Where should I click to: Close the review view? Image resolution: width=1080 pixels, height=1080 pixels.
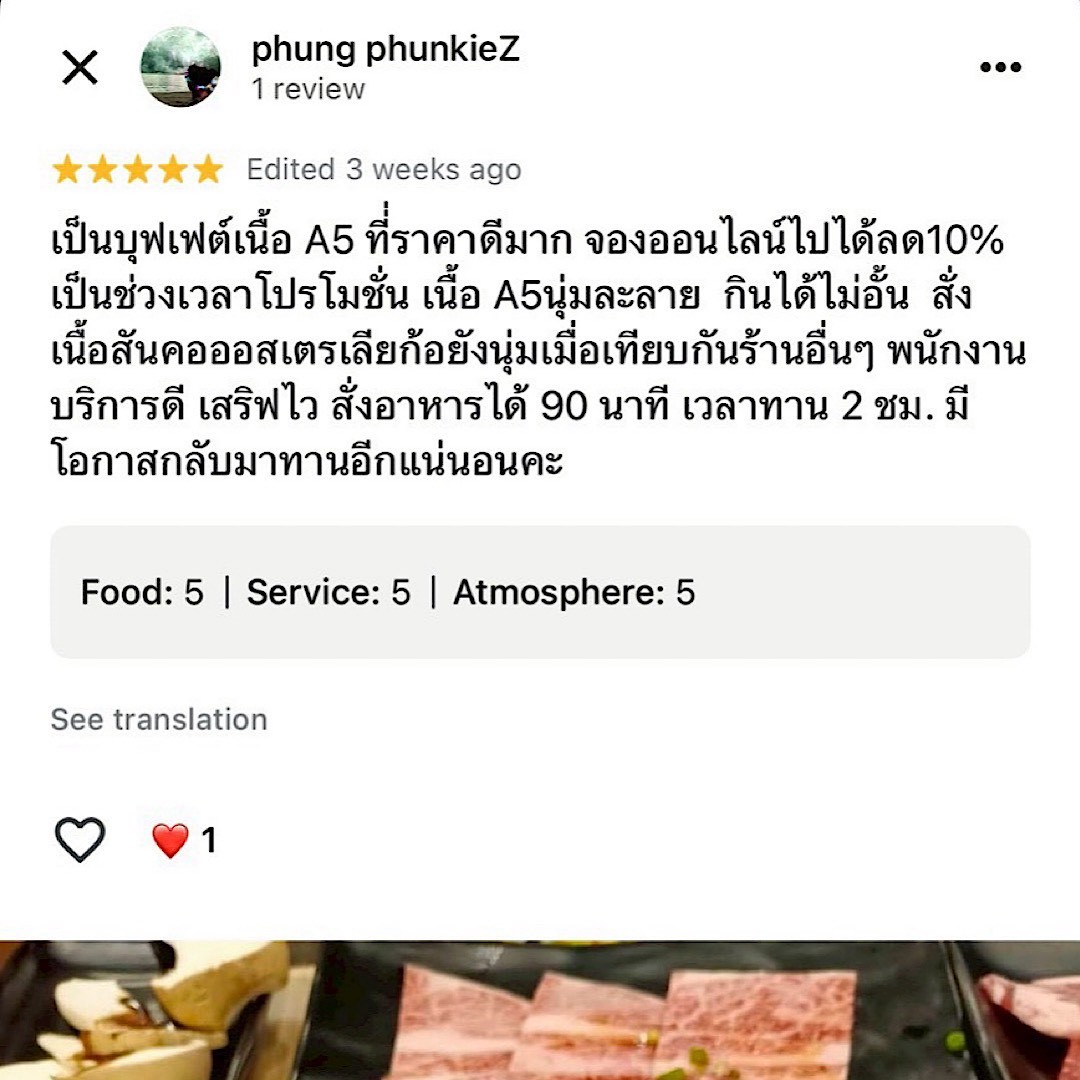[x=80, y=68]
